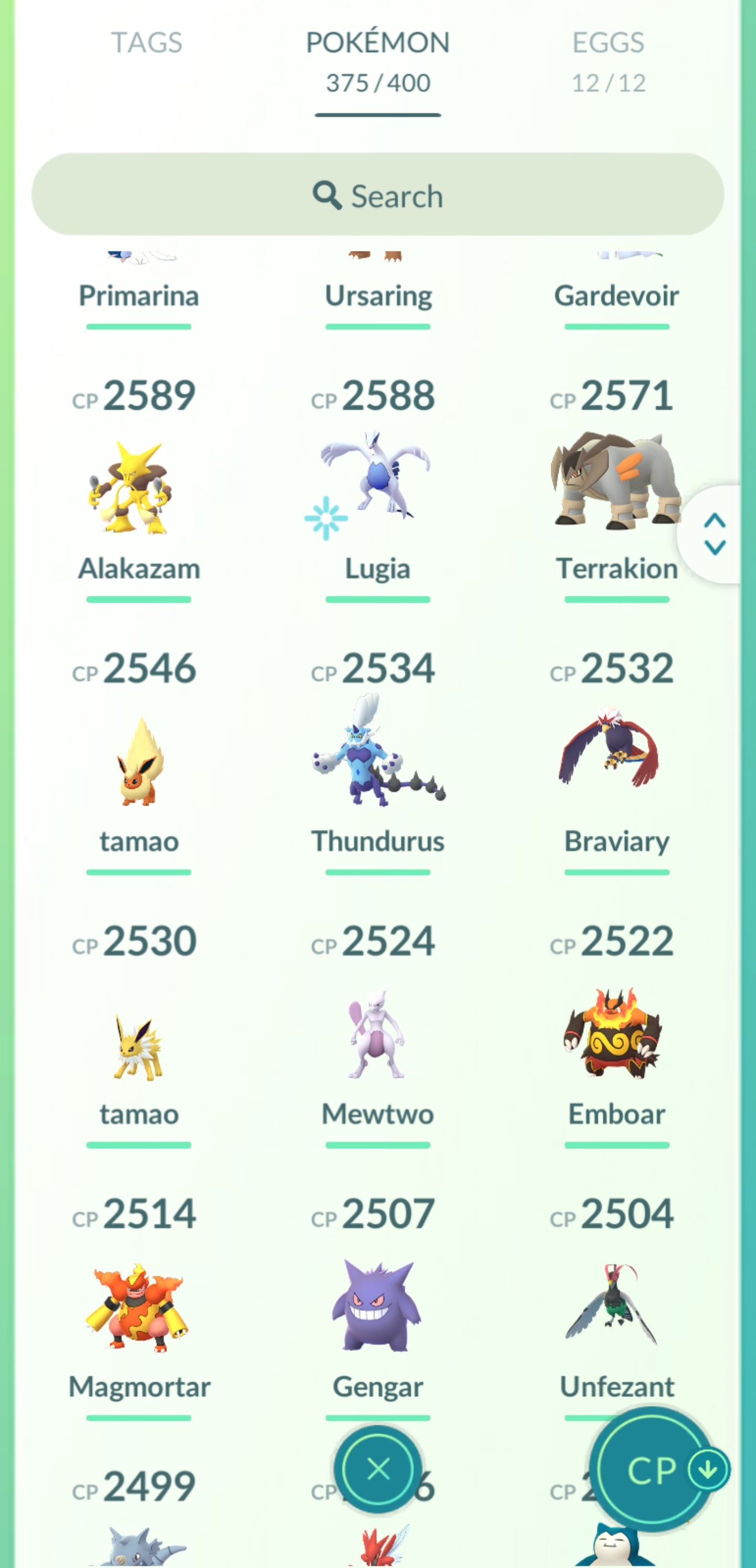Open the Flareon named tamao
The width and height of the screenshot is (756, 1568).
[x=139, y=761]
